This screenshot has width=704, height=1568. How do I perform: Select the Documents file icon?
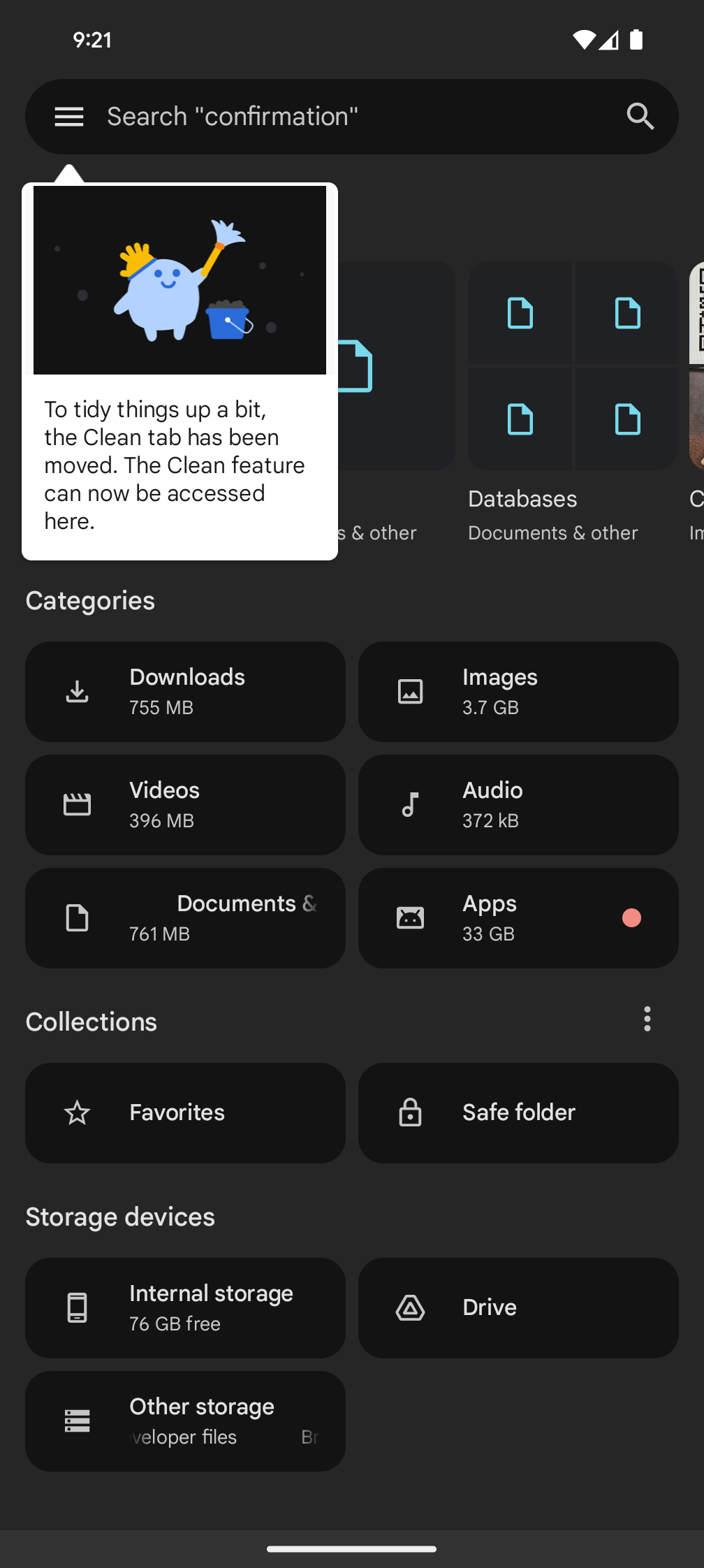pos(77,917)
